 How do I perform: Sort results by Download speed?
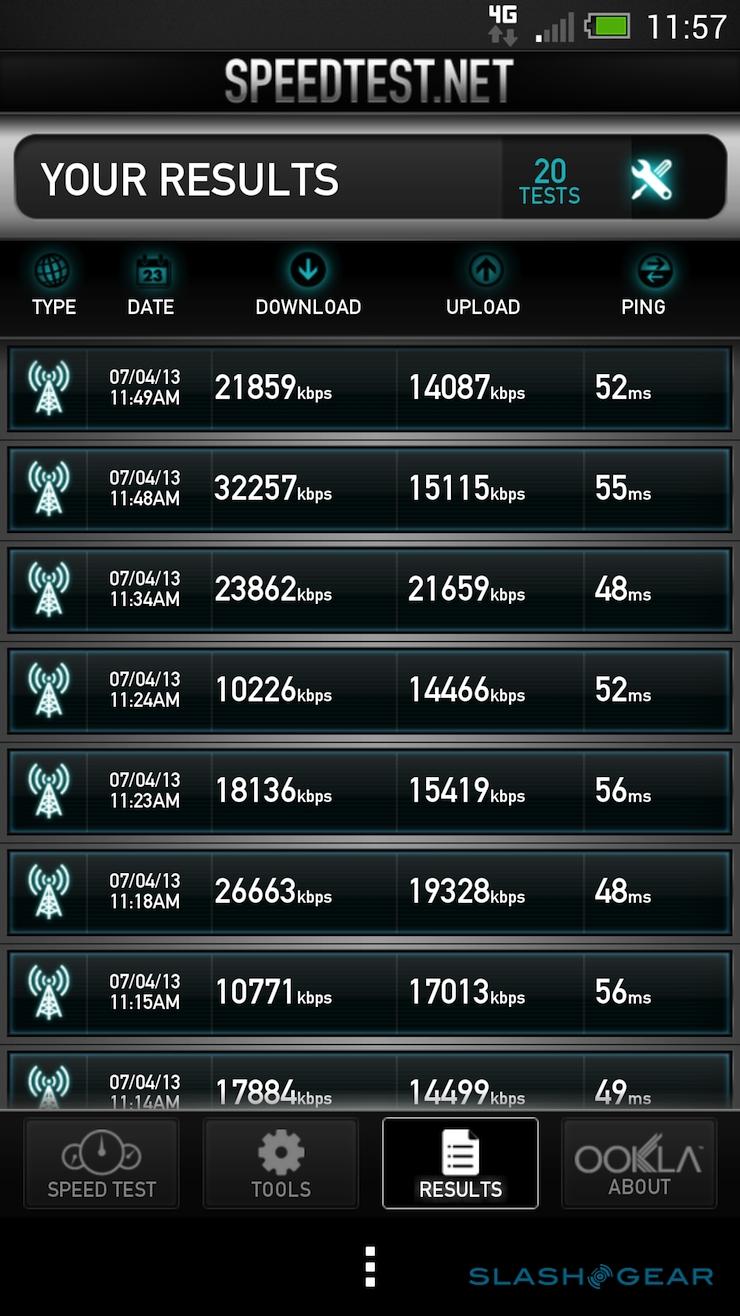pyautogui.click(x=308, y=286)
